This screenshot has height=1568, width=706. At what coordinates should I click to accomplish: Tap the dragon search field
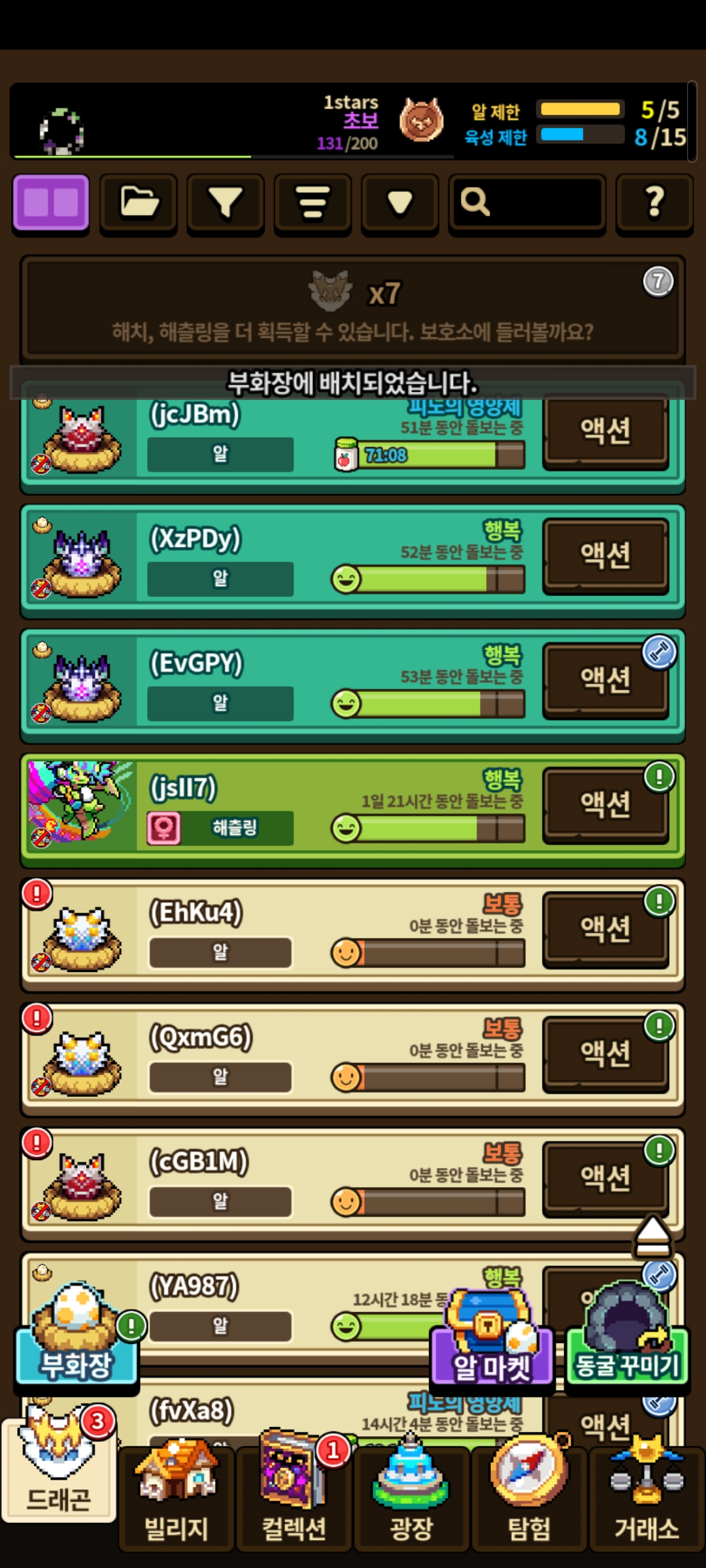(527, 203)
